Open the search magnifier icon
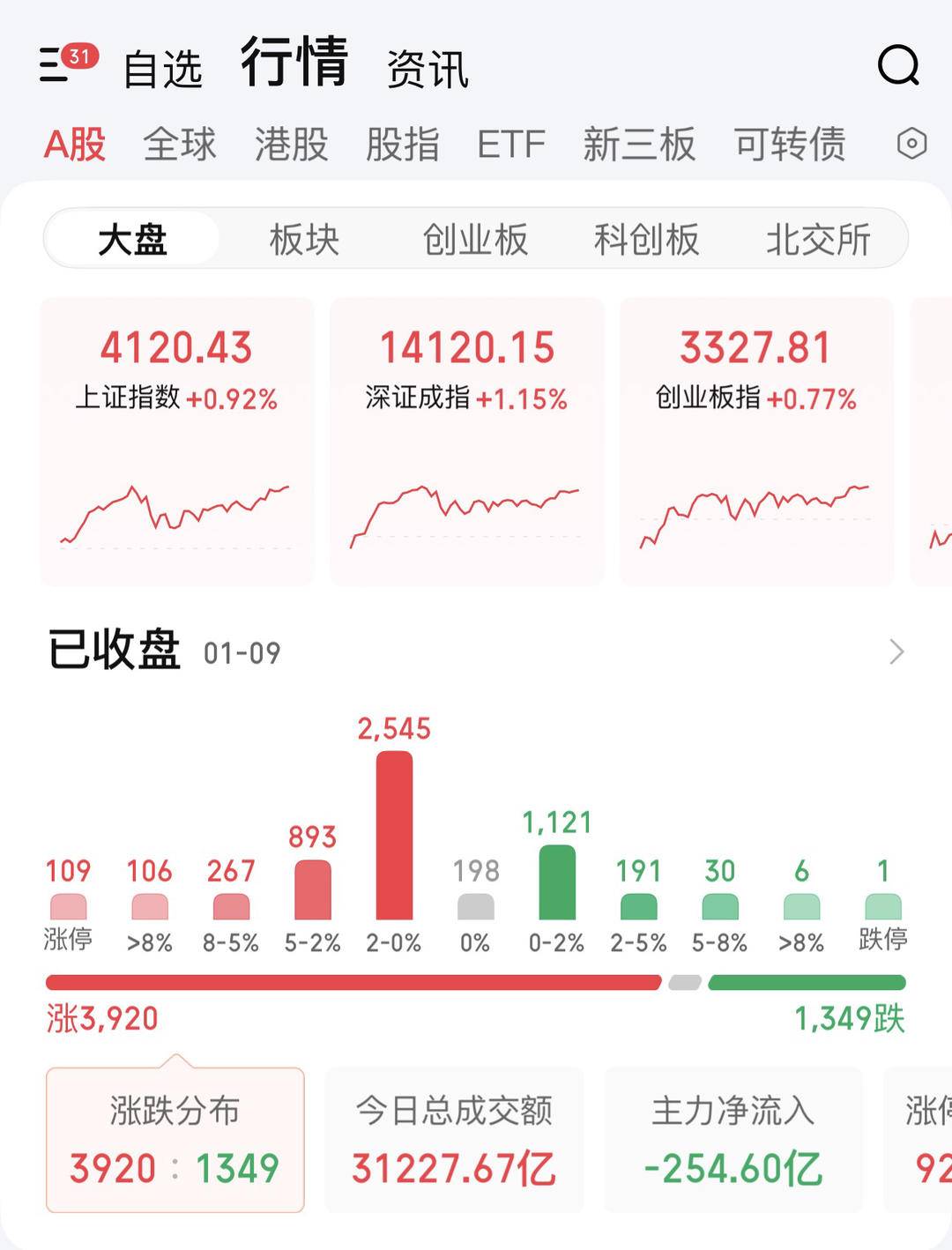952x1250 pixels. [898, 65]
